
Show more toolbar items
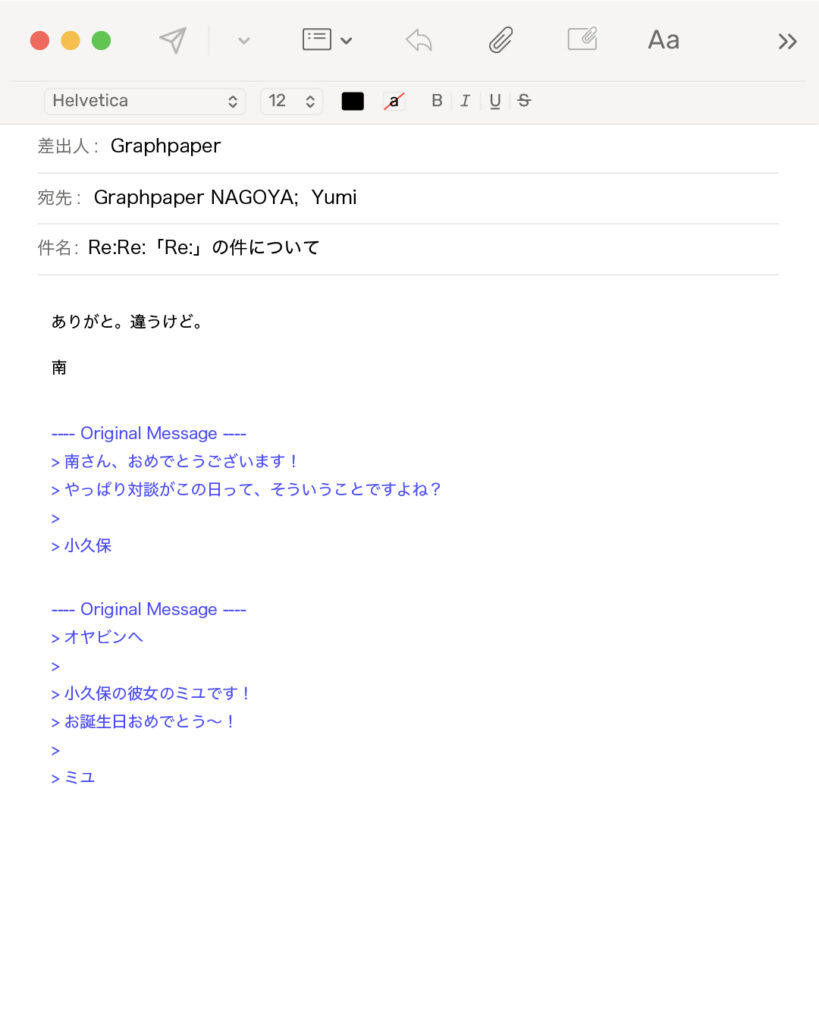[x=788, y=41]
